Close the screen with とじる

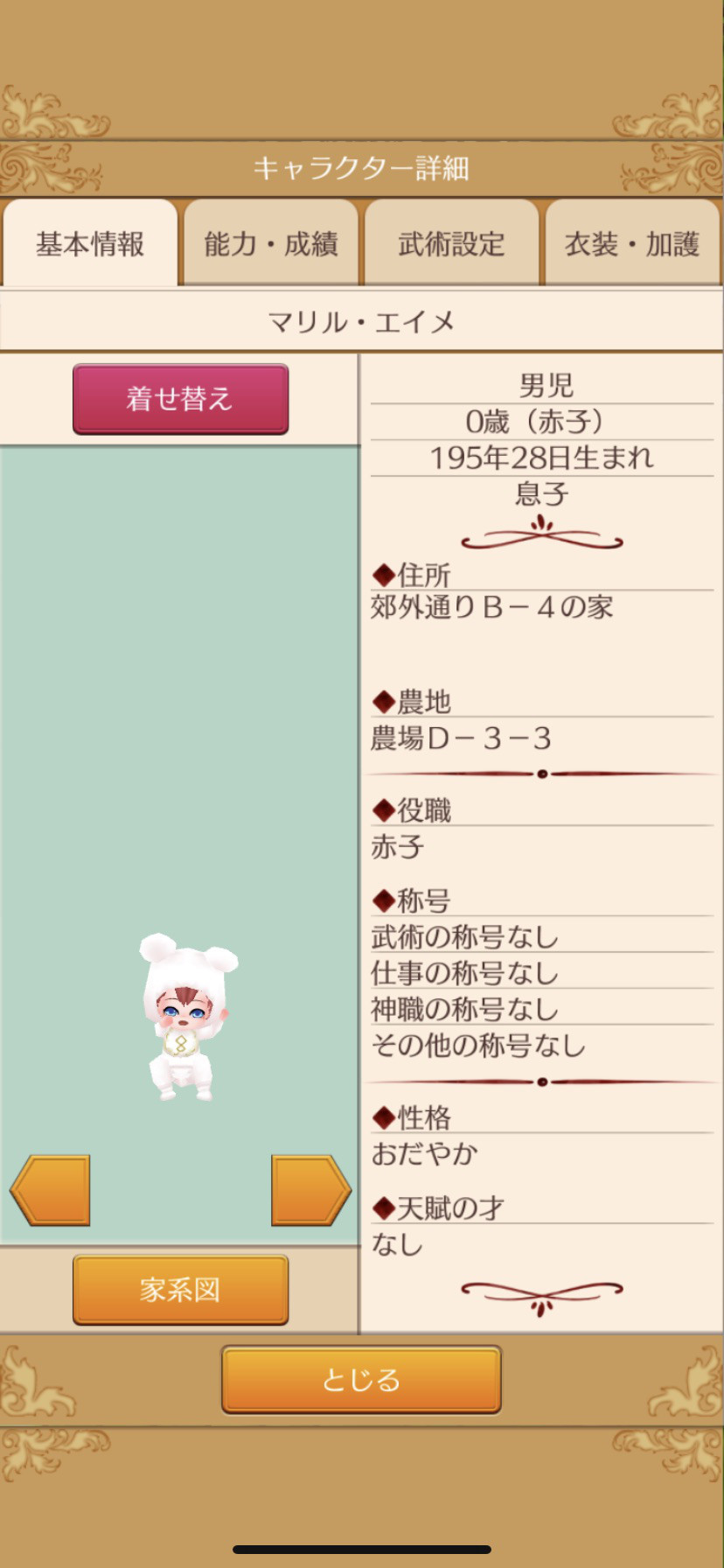click(x=361, y=1380)
